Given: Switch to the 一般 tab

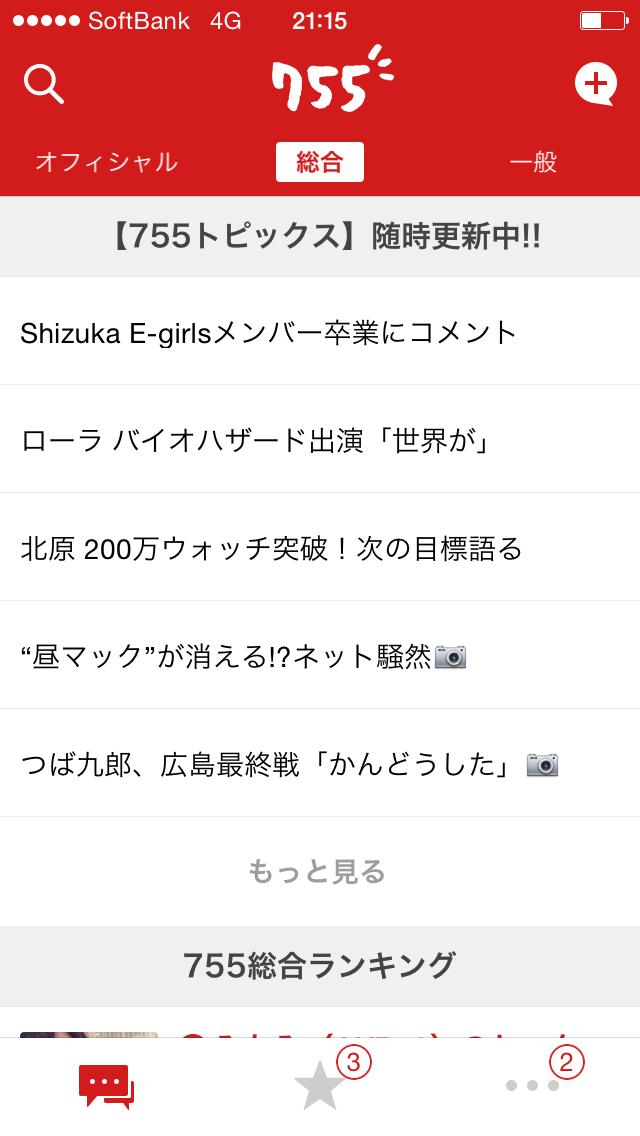Looking at the screenshot, I should (533, 162).
